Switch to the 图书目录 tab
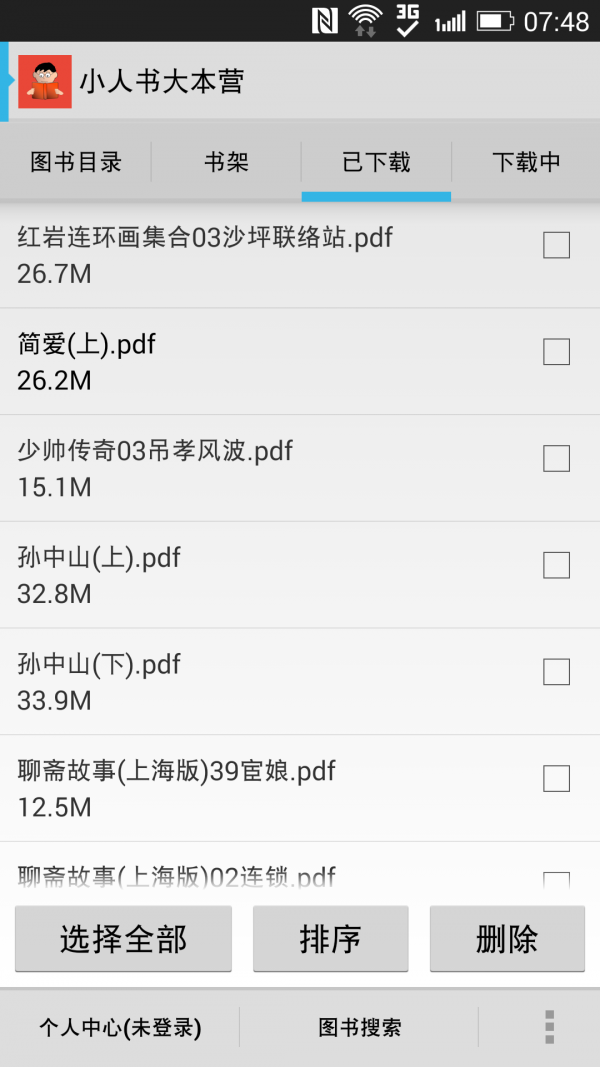The height and width of the screenshot is (1067, 600). point(76,162)
